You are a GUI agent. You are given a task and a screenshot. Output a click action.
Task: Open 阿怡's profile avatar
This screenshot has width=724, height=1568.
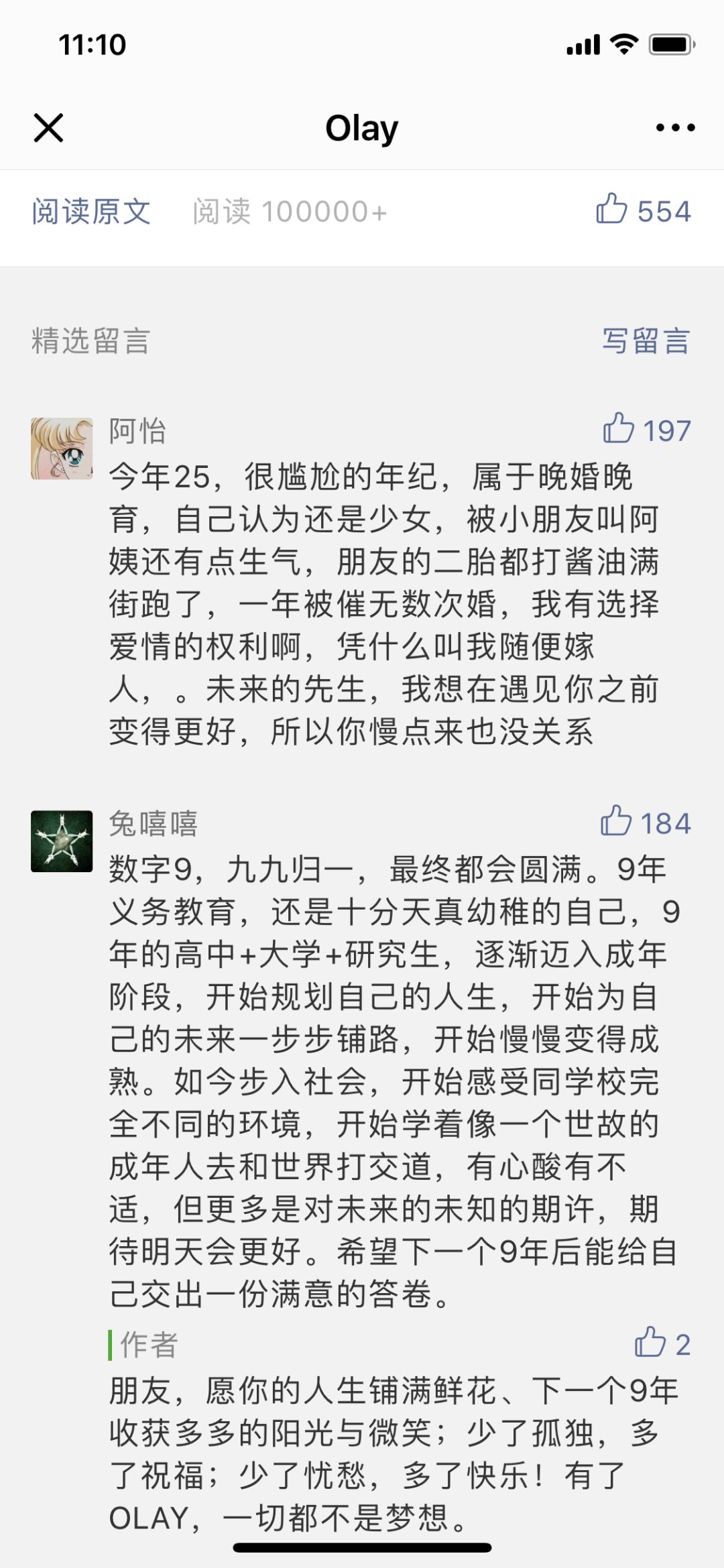62,448
